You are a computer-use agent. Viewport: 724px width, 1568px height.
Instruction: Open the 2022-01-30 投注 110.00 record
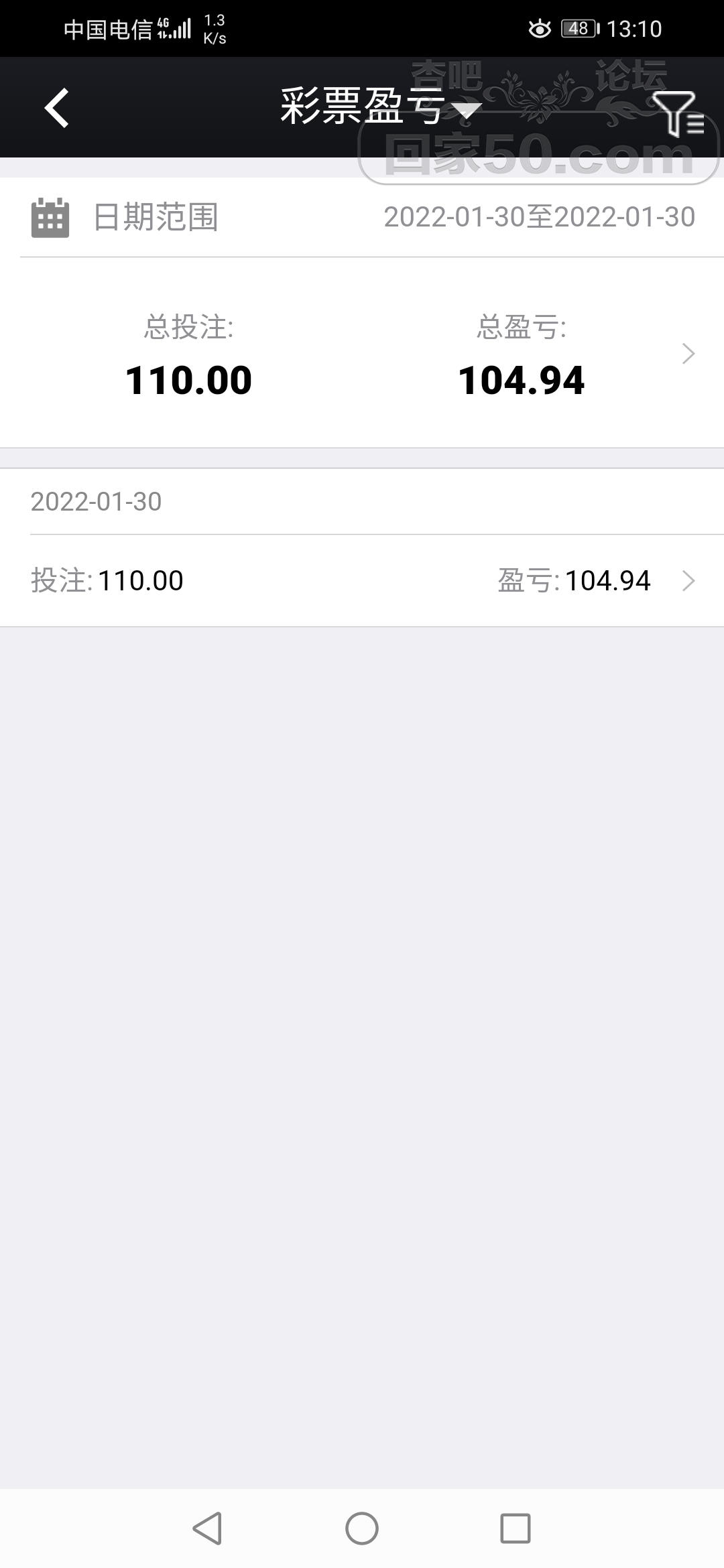pos(362,580)
